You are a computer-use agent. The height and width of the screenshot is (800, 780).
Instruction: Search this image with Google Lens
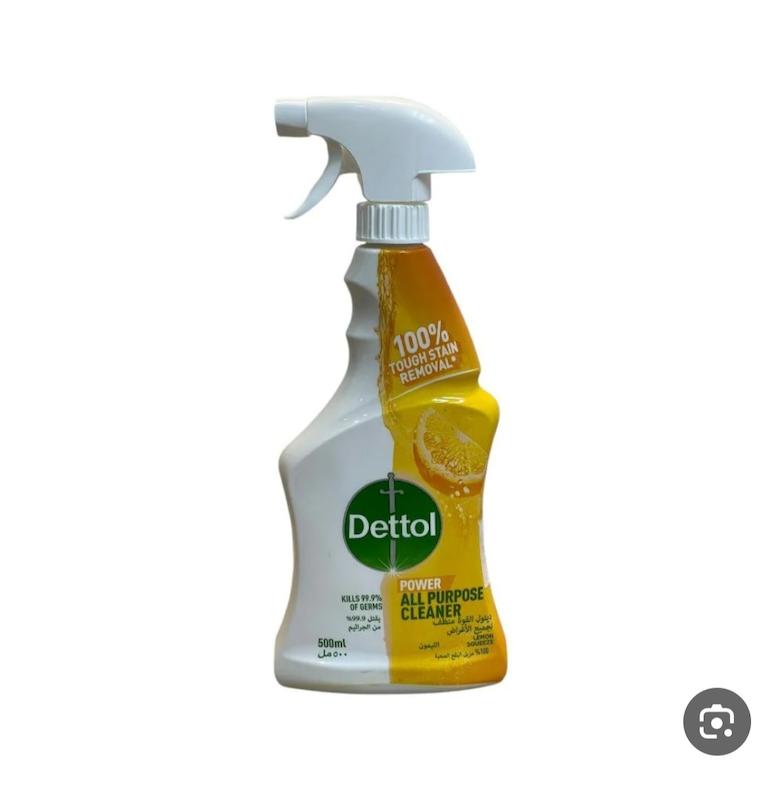pyautogui.click(x=717, y=722)
